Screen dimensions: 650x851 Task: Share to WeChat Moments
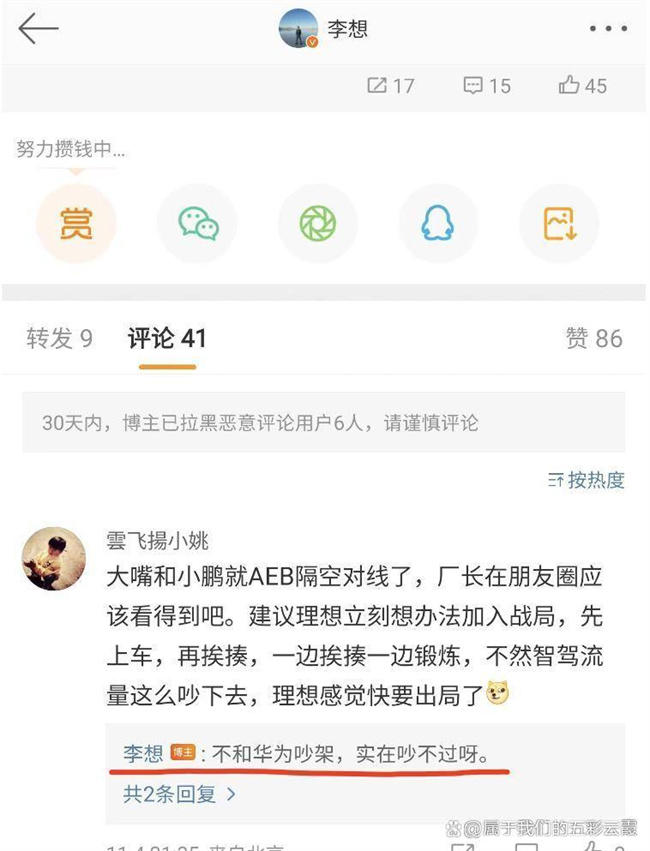pyautogui.click(x=317, y=224)
